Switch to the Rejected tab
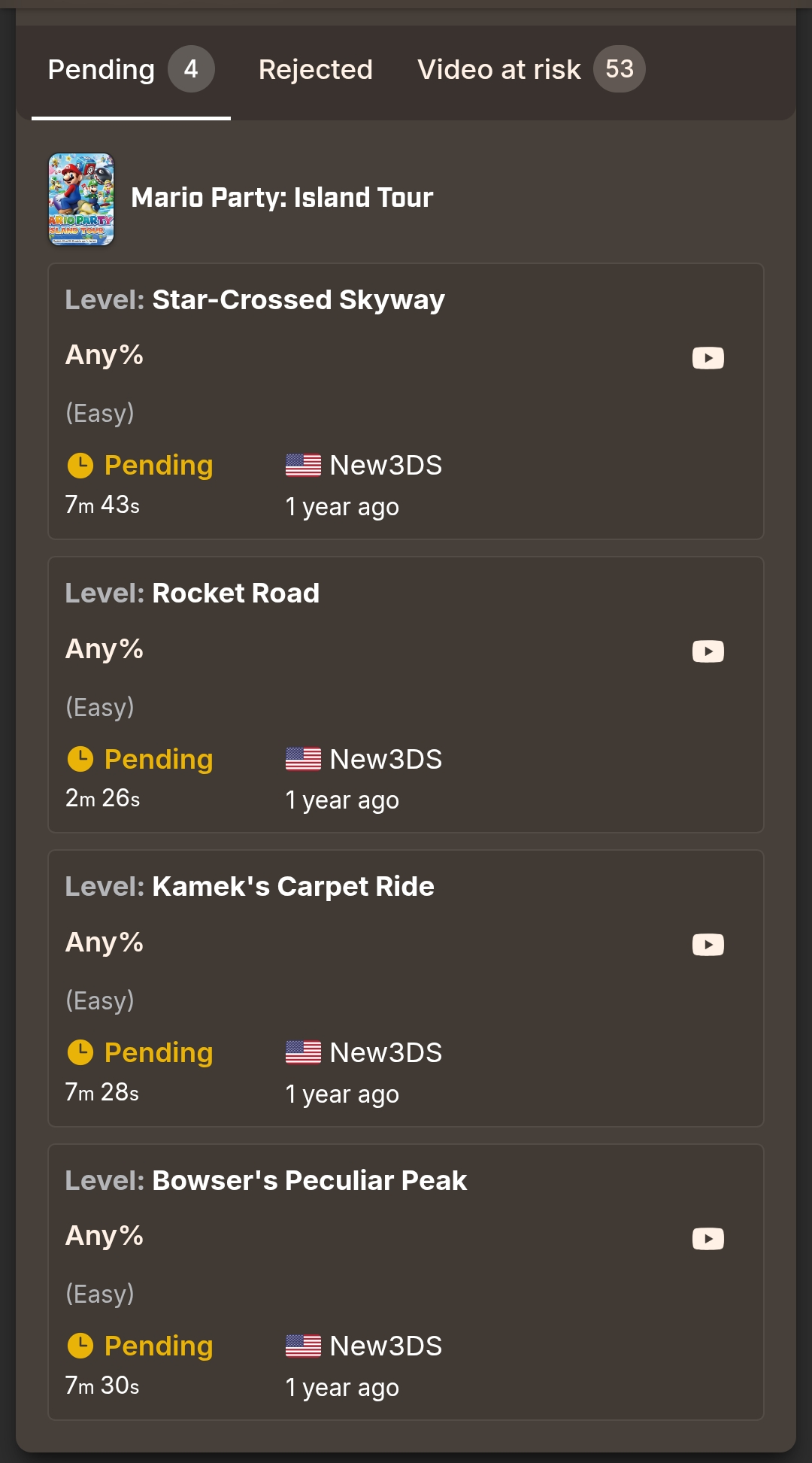Image resolution: width=812 pixels, height=1463 pixels. (315, 70)
